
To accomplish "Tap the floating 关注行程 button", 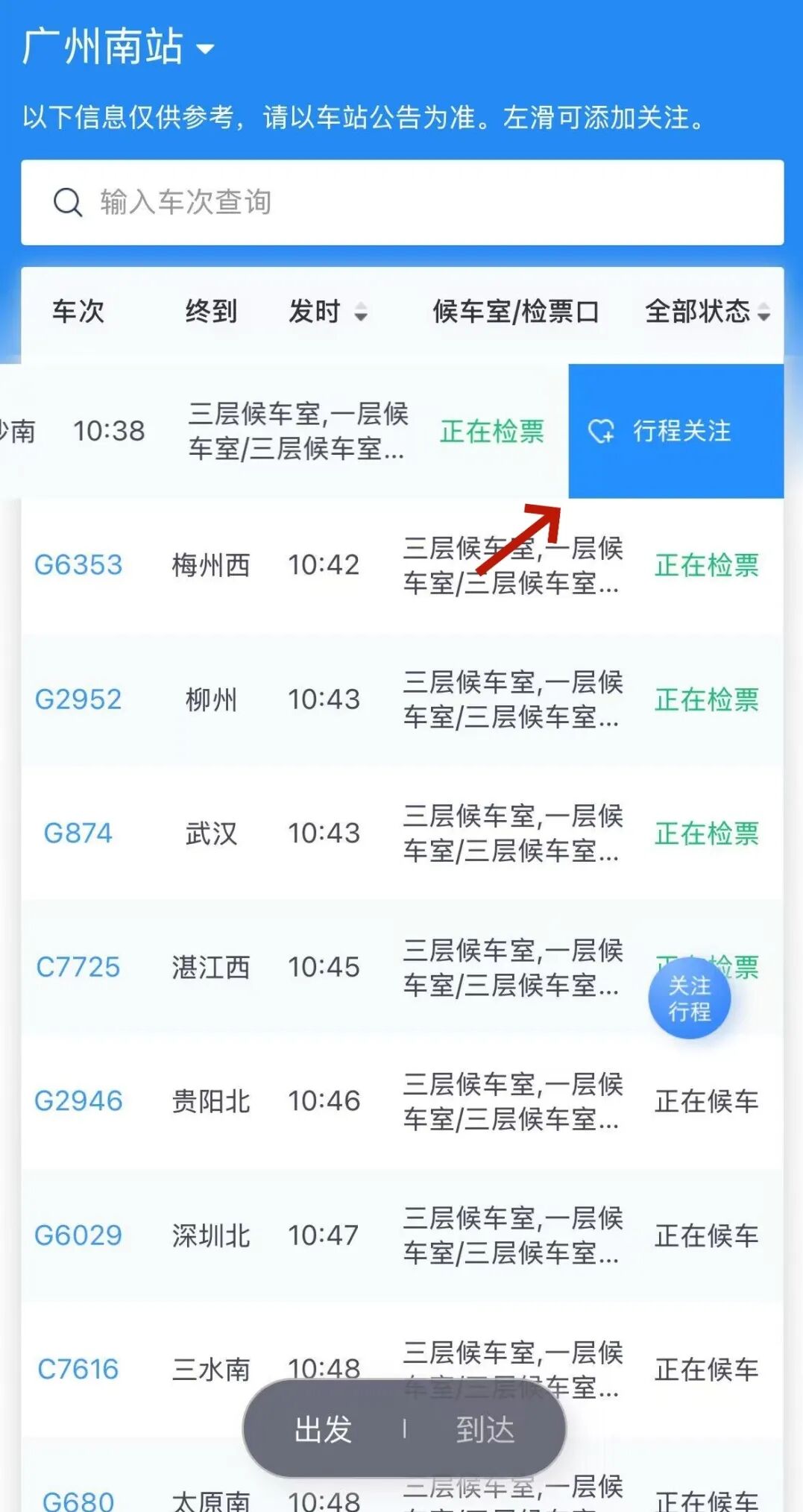I will click(x=689, y=999).
